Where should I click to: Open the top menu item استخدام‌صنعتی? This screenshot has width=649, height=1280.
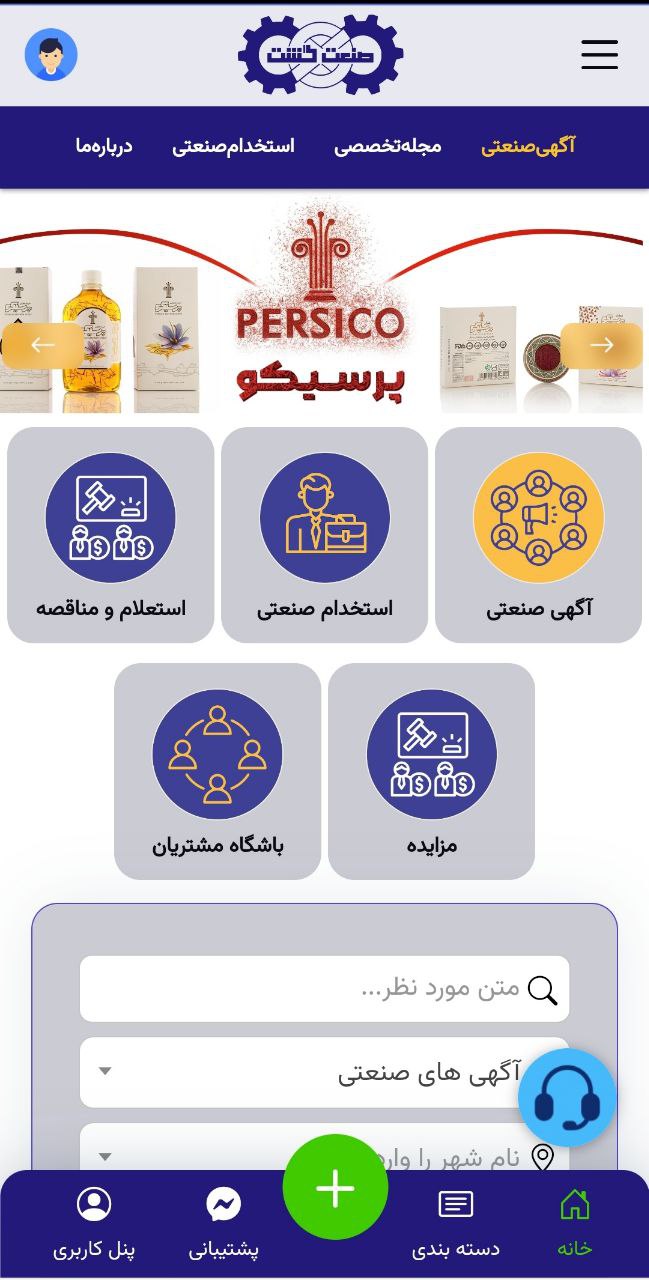coord(233,146)
